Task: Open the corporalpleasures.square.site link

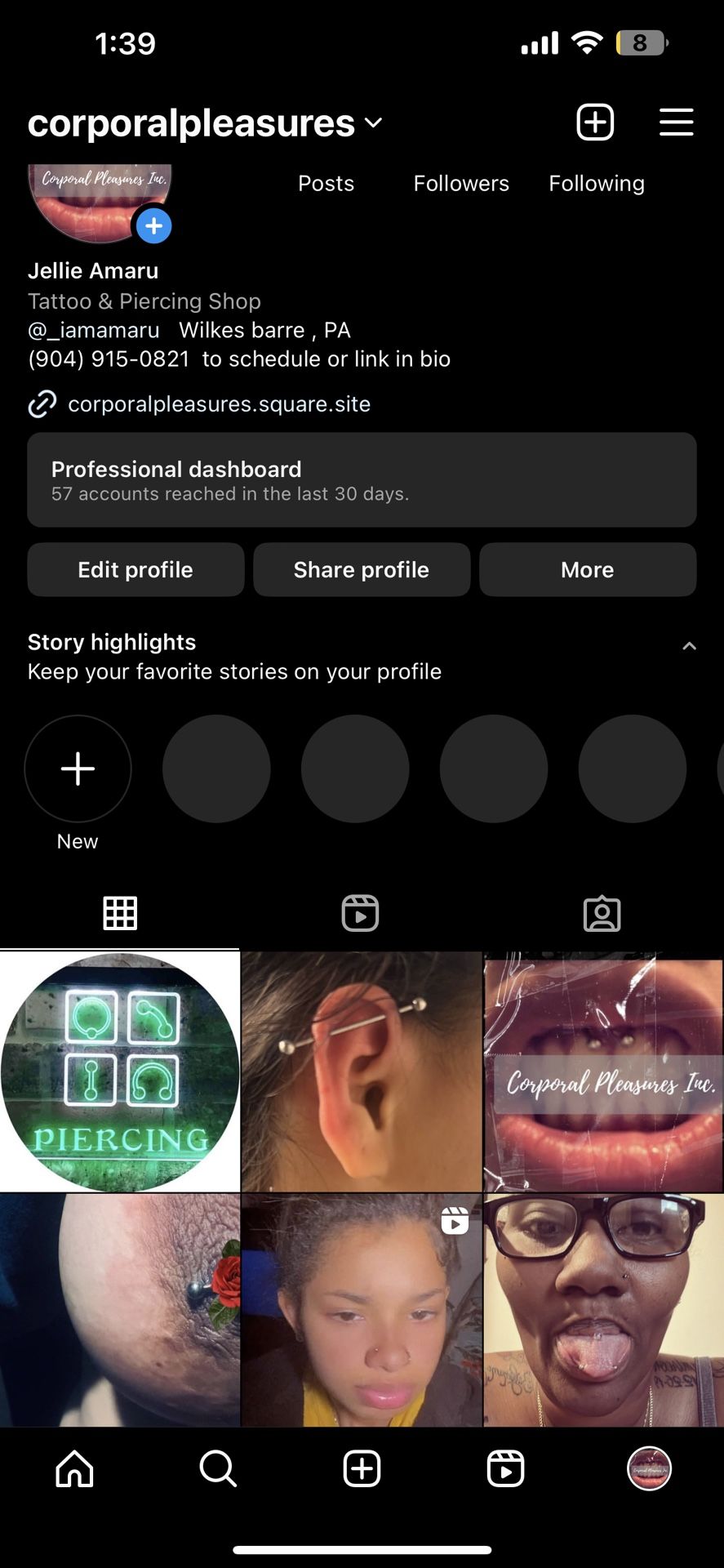Action: tap(219, 404)
